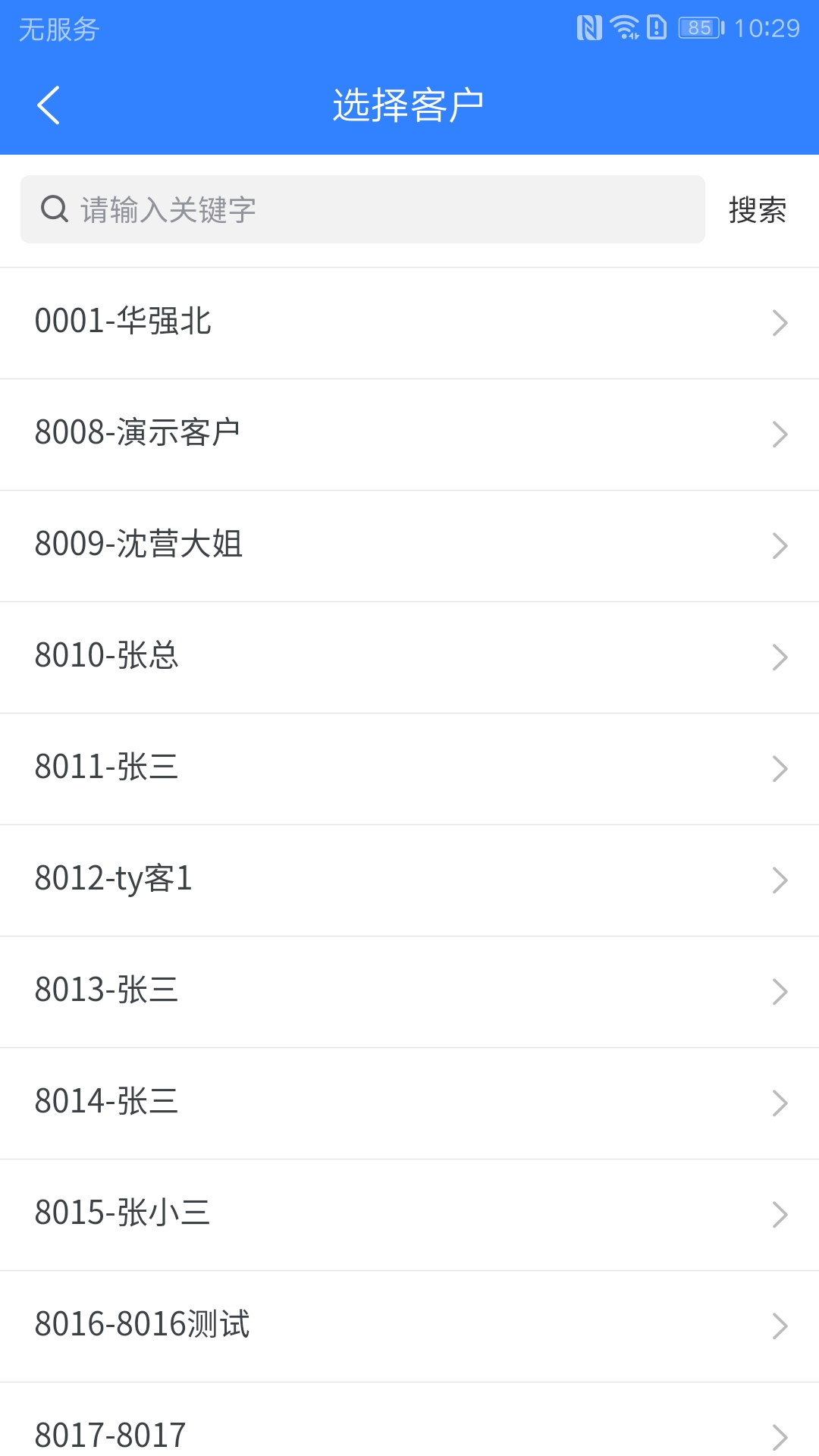Open customer 8014-张三
This screenshot has height=1456, width=819.
409,1103
